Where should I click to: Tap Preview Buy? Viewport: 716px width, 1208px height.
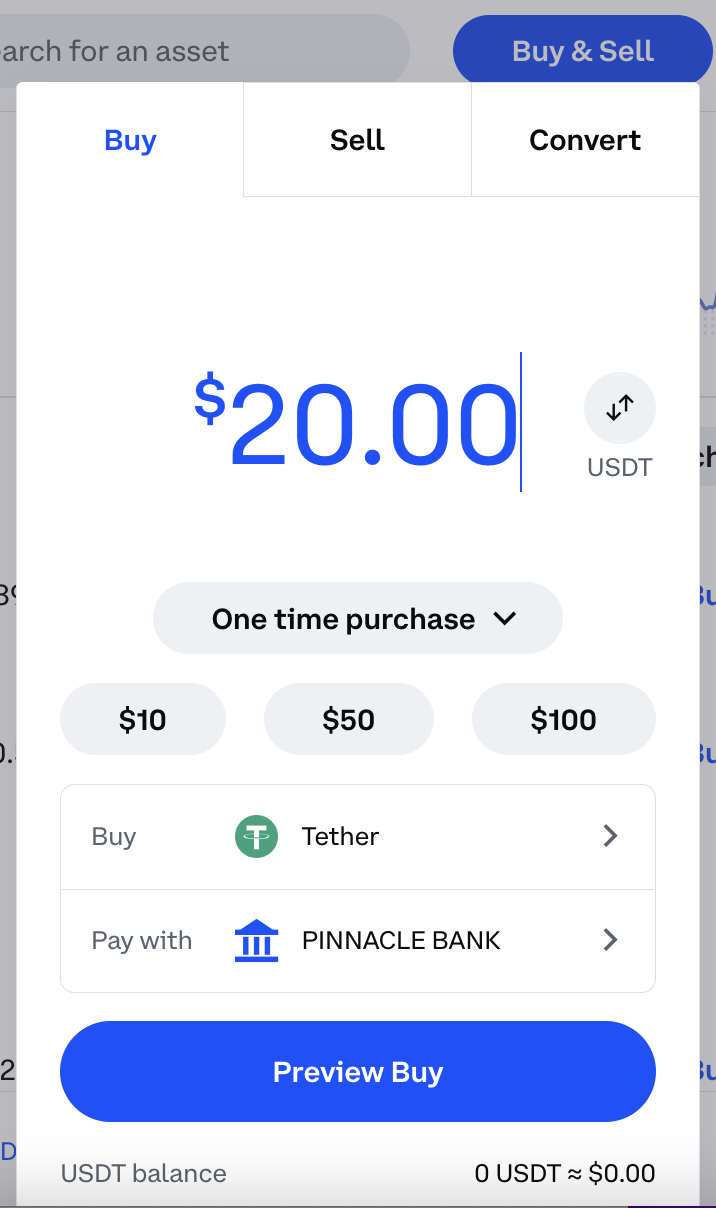tap(358, 1072)
